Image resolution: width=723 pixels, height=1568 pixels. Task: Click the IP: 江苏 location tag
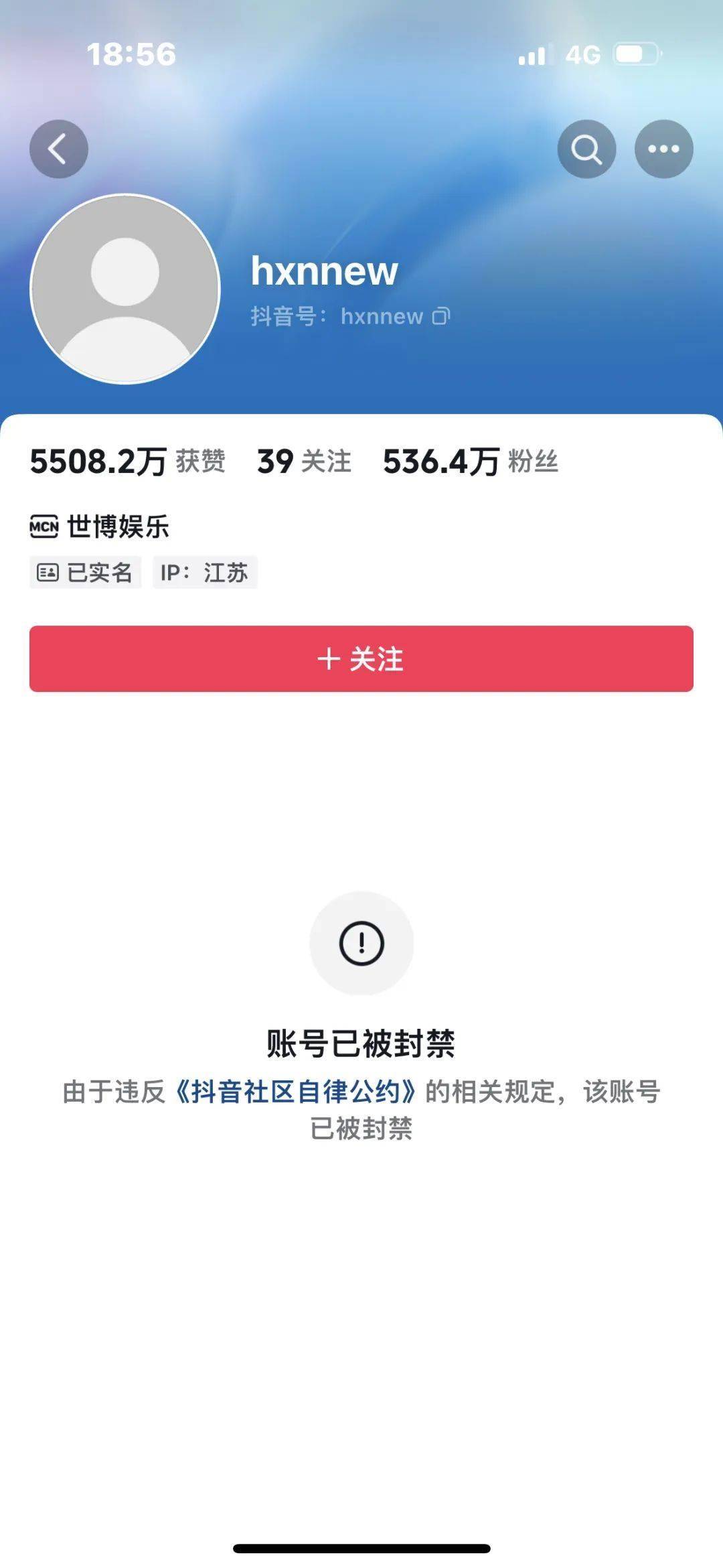[x=204, y=573]
